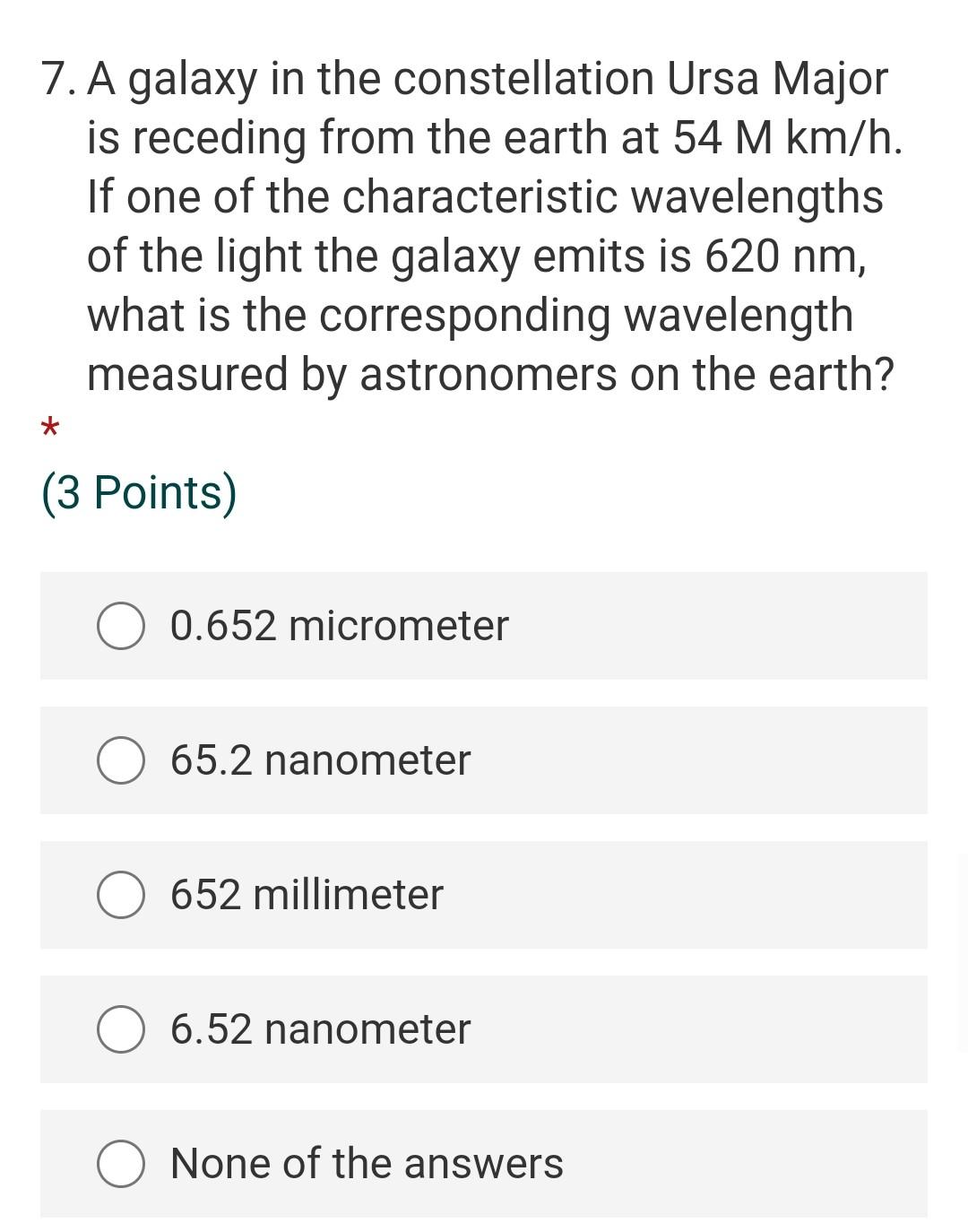Choose the 65.2 nanometer option

coord(484,760)
